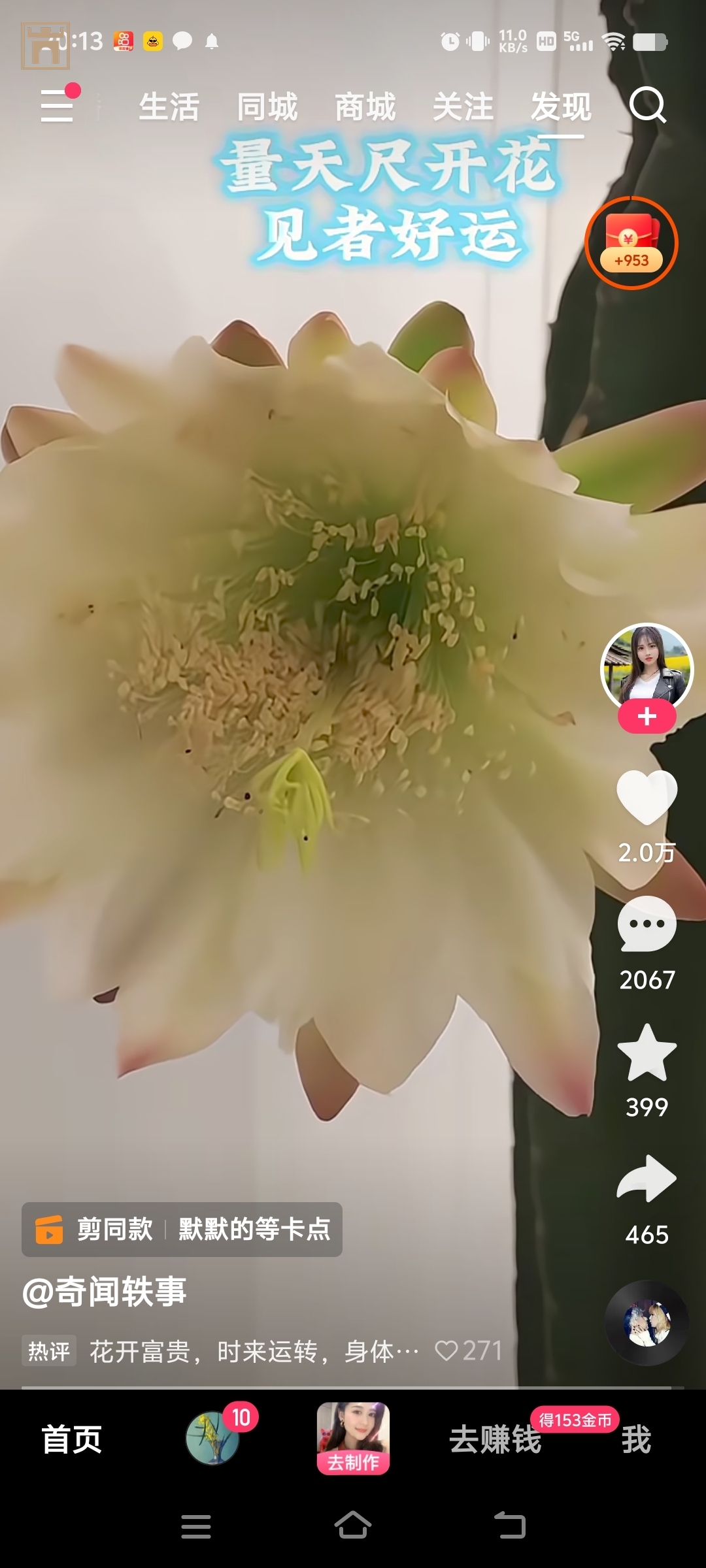Favorite the video with the star
This screenshot has height=1568, width=706.
click(x=647, y=1052)
